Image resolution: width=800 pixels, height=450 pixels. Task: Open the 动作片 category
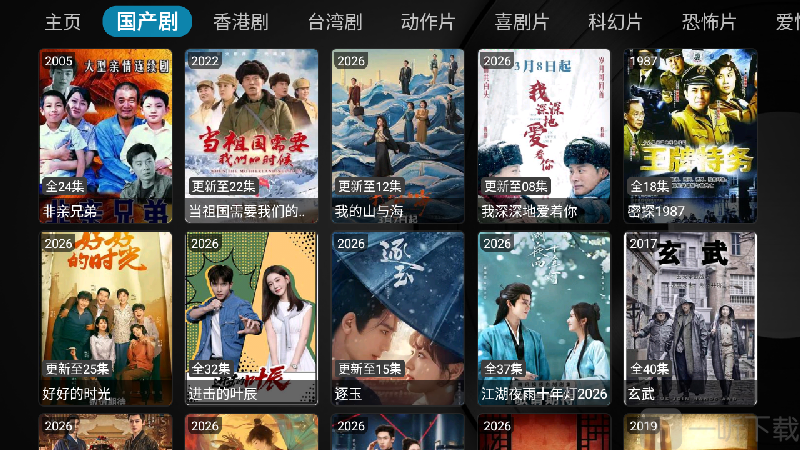coord(427,22)
